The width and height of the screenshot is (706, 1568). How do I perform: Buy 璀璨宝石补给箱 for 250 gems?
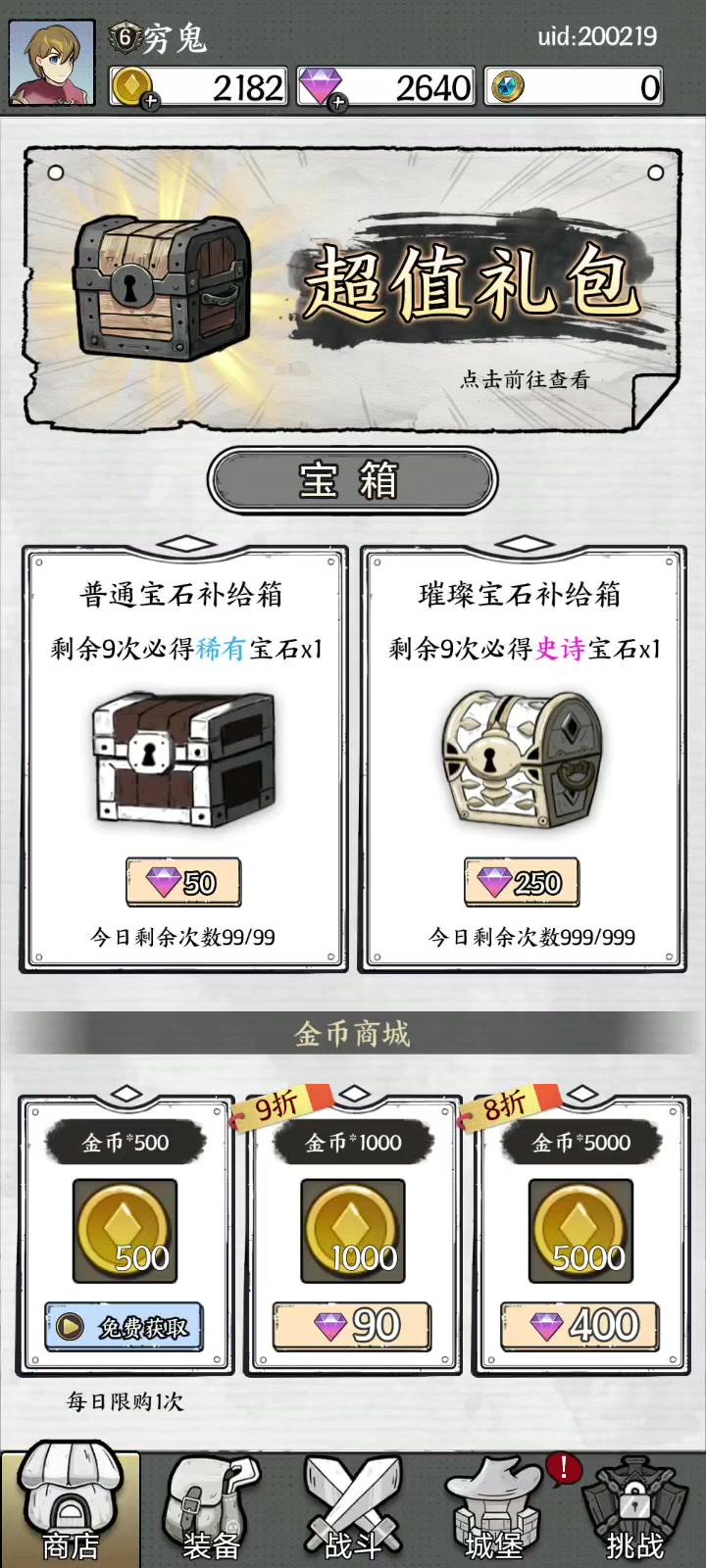click(522, 882)
